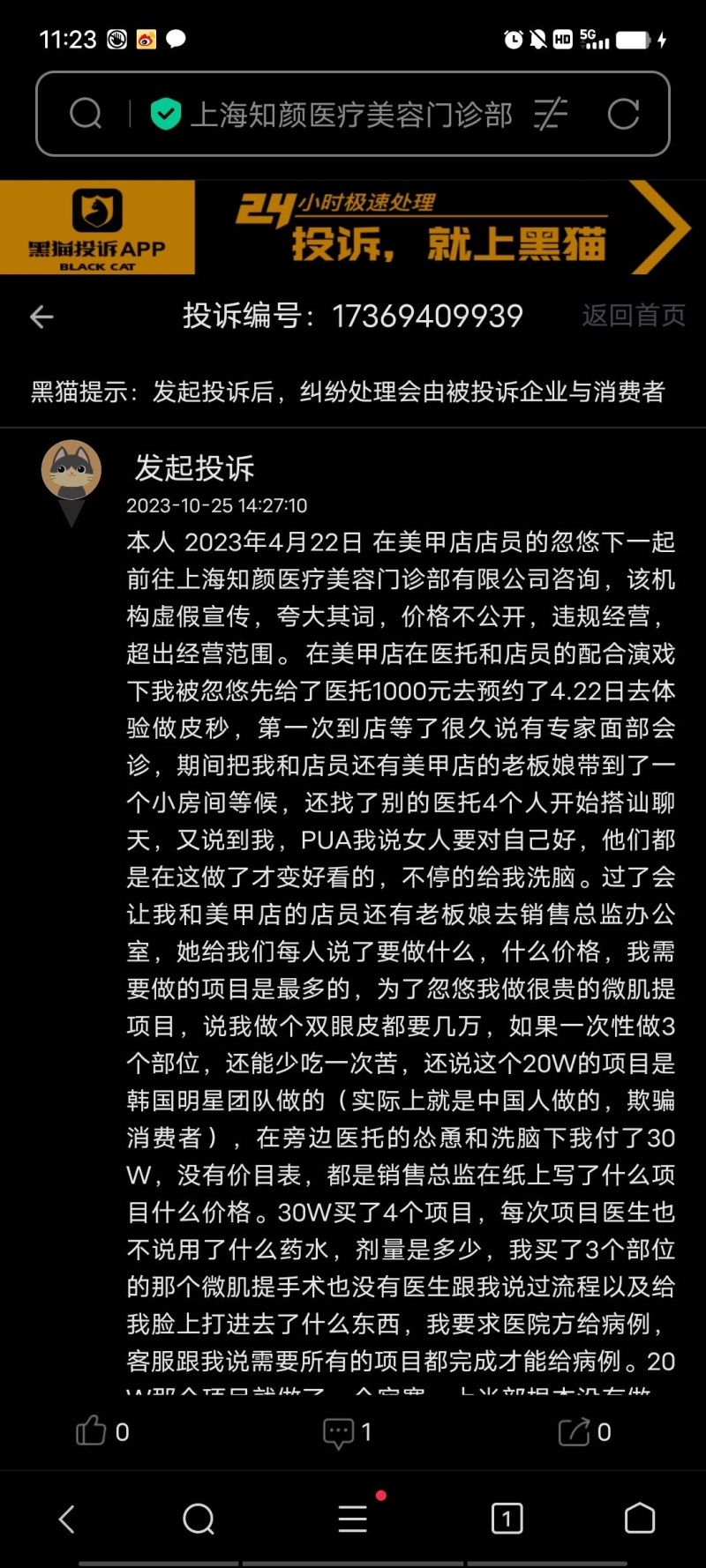The height and width of the screenshot is (1568, 706).
Task: Go back using the arrow beside 投诉编号
Action: [41, 317]
